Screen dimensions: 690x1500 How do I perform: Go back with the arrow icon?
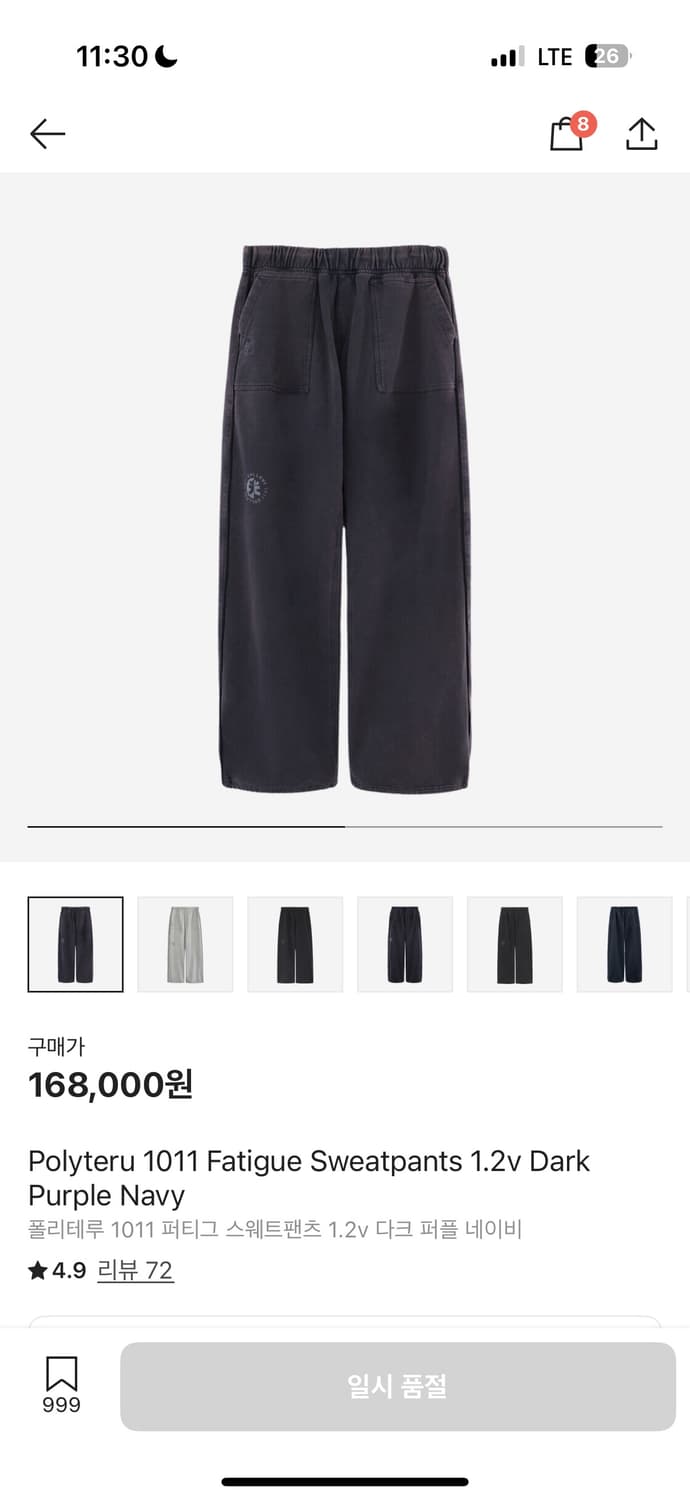click(x=47, y=133)
